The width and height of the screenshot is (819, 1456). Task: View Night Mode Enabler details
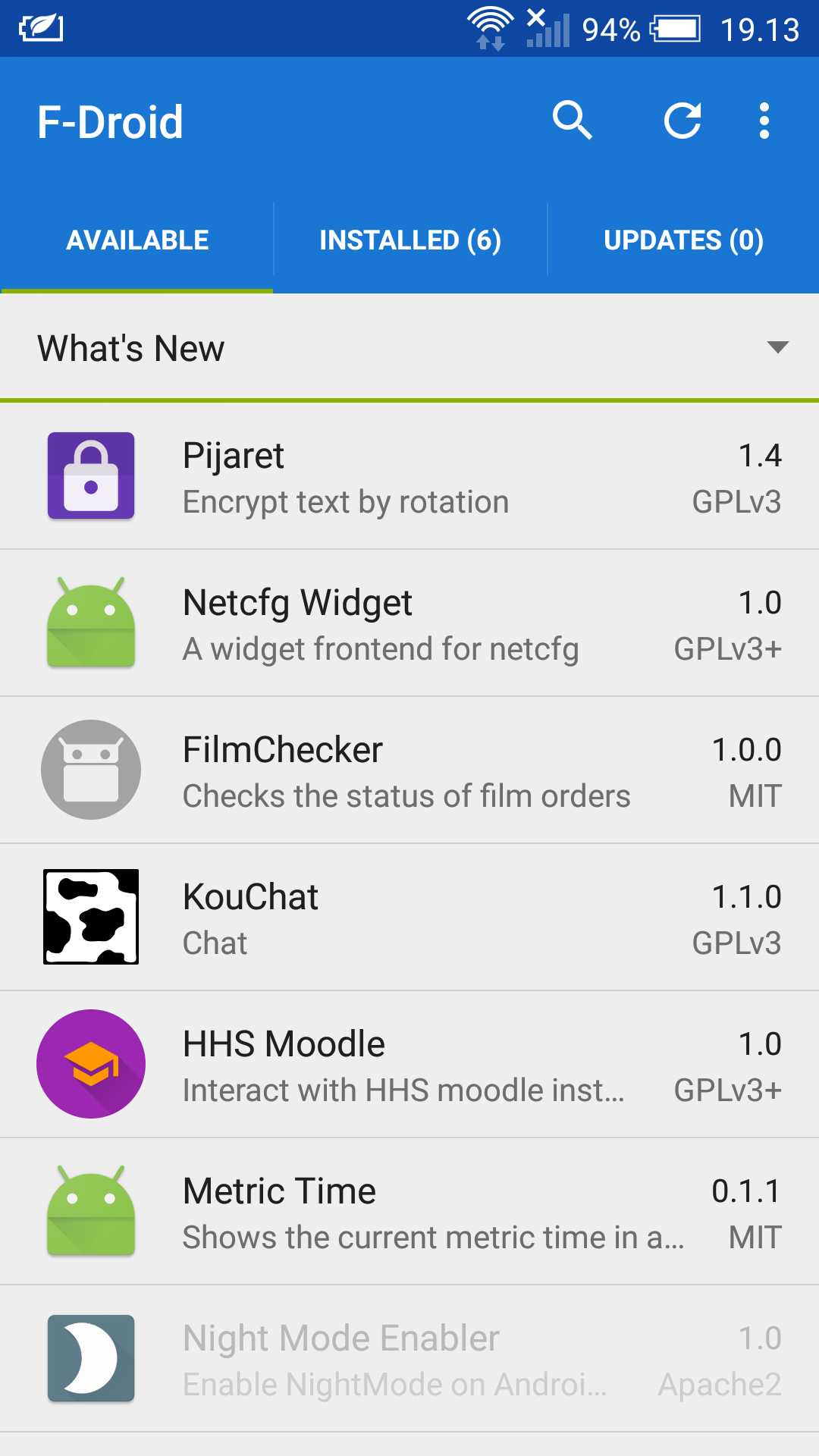pyautogui.click(x=409, y=1359)
